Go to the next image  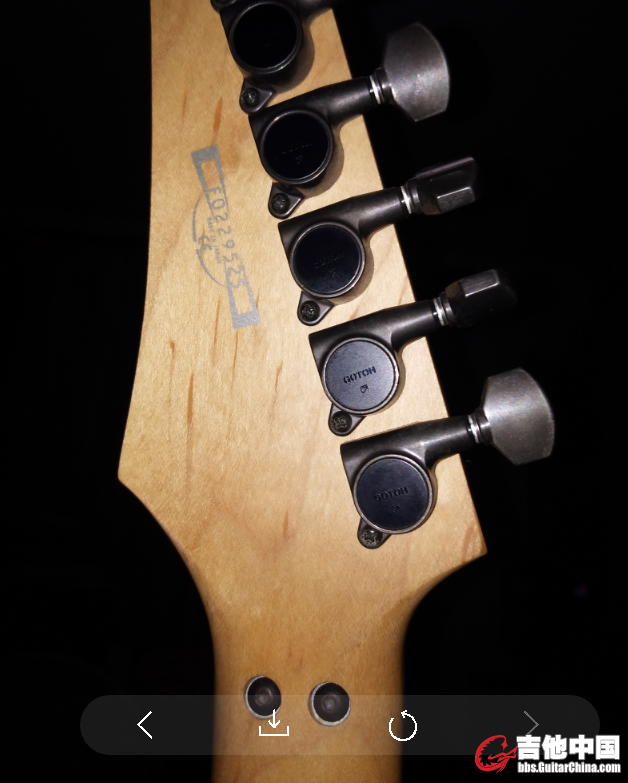pyautogui.click(x=530, y=724)
